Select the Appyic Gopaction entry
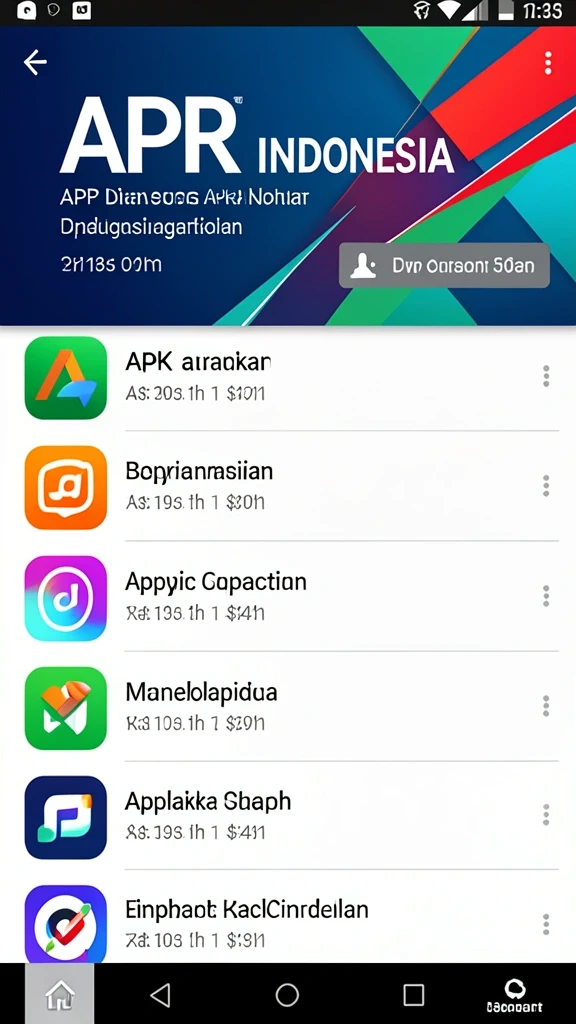 (288, 596)
